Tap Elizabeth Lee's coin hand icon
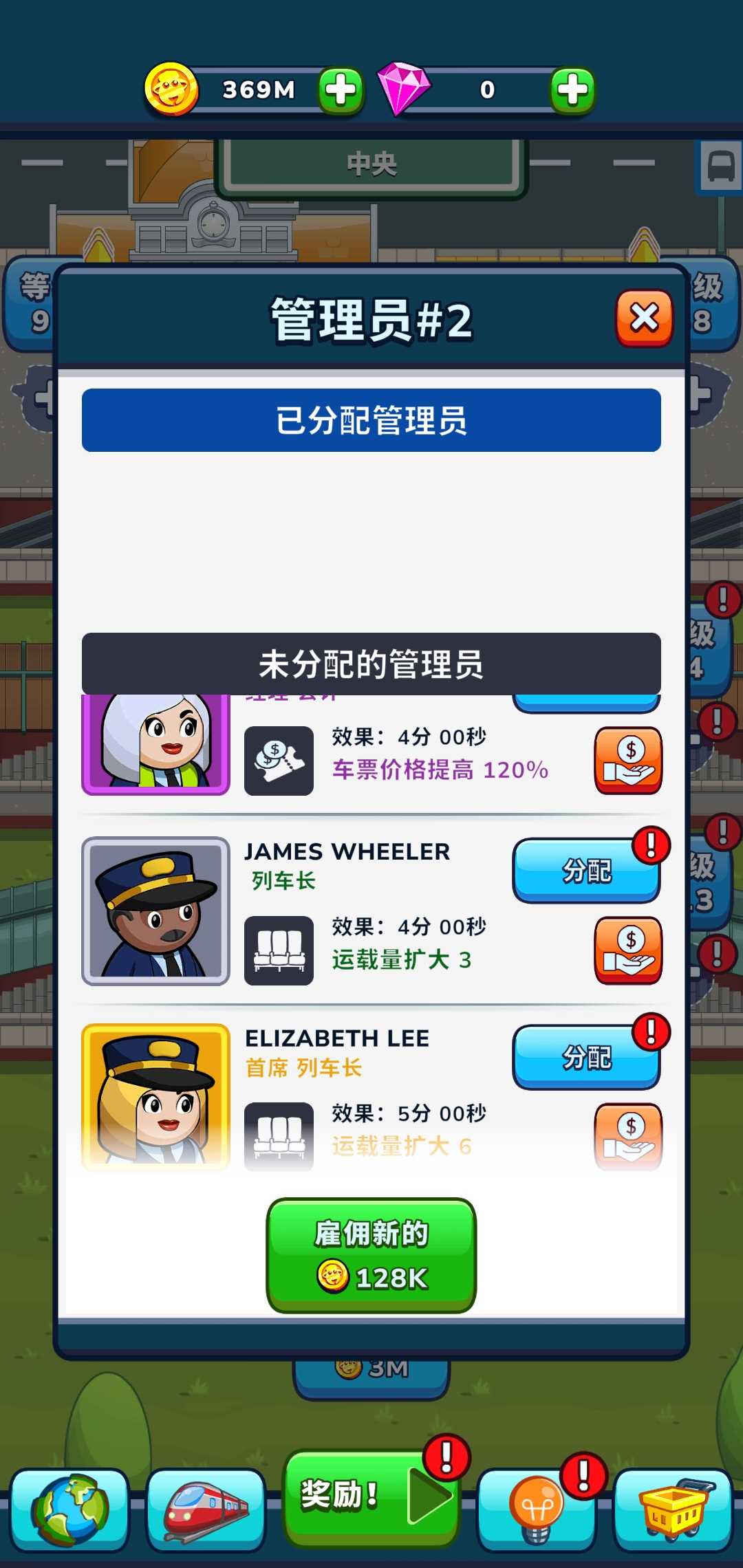 (x=627, y=1136)
